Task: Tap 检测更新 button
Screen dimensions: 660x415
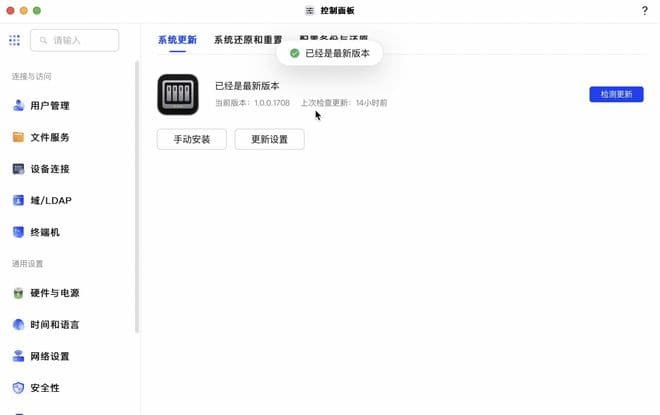Action: click(616, 94)
